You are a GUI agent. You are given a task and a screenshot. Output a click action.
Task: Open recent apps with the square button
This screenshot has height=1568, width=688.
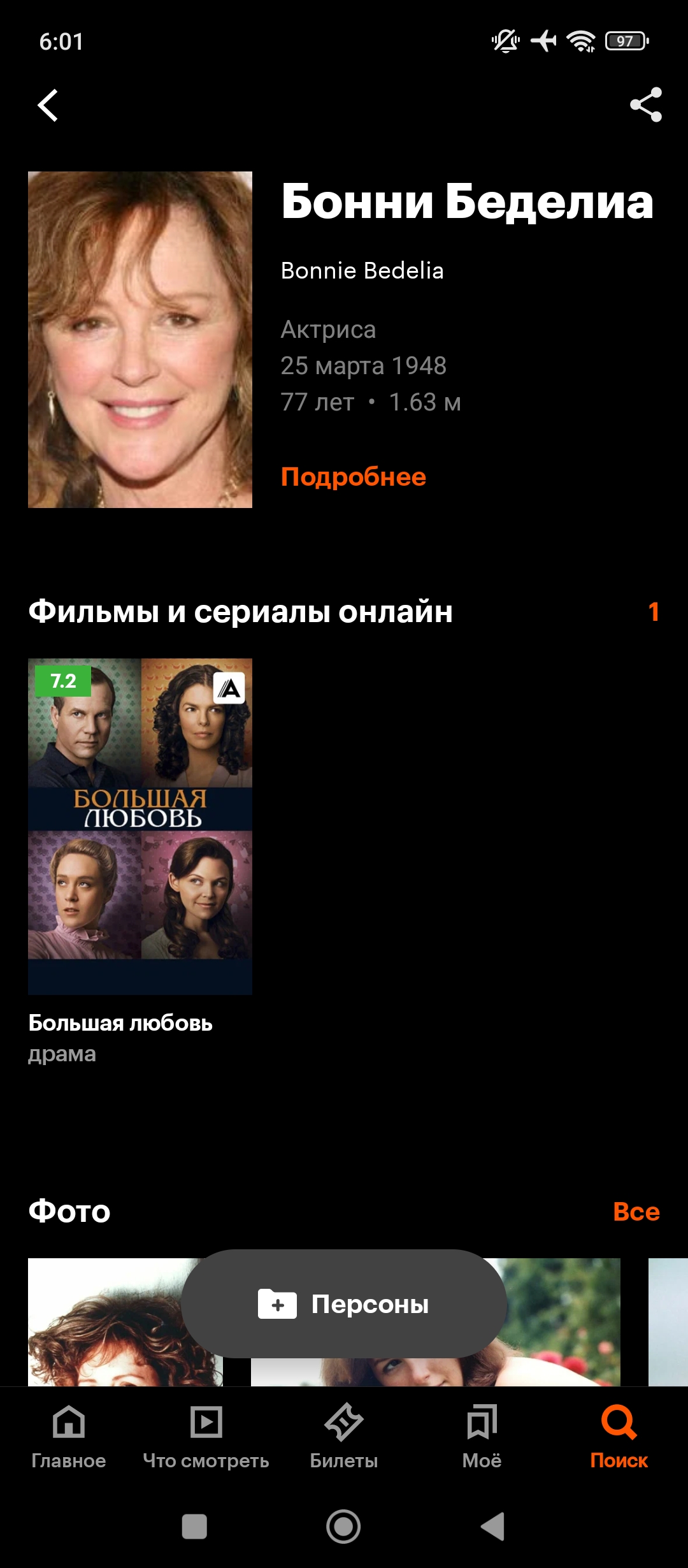tap(194, 1527)
